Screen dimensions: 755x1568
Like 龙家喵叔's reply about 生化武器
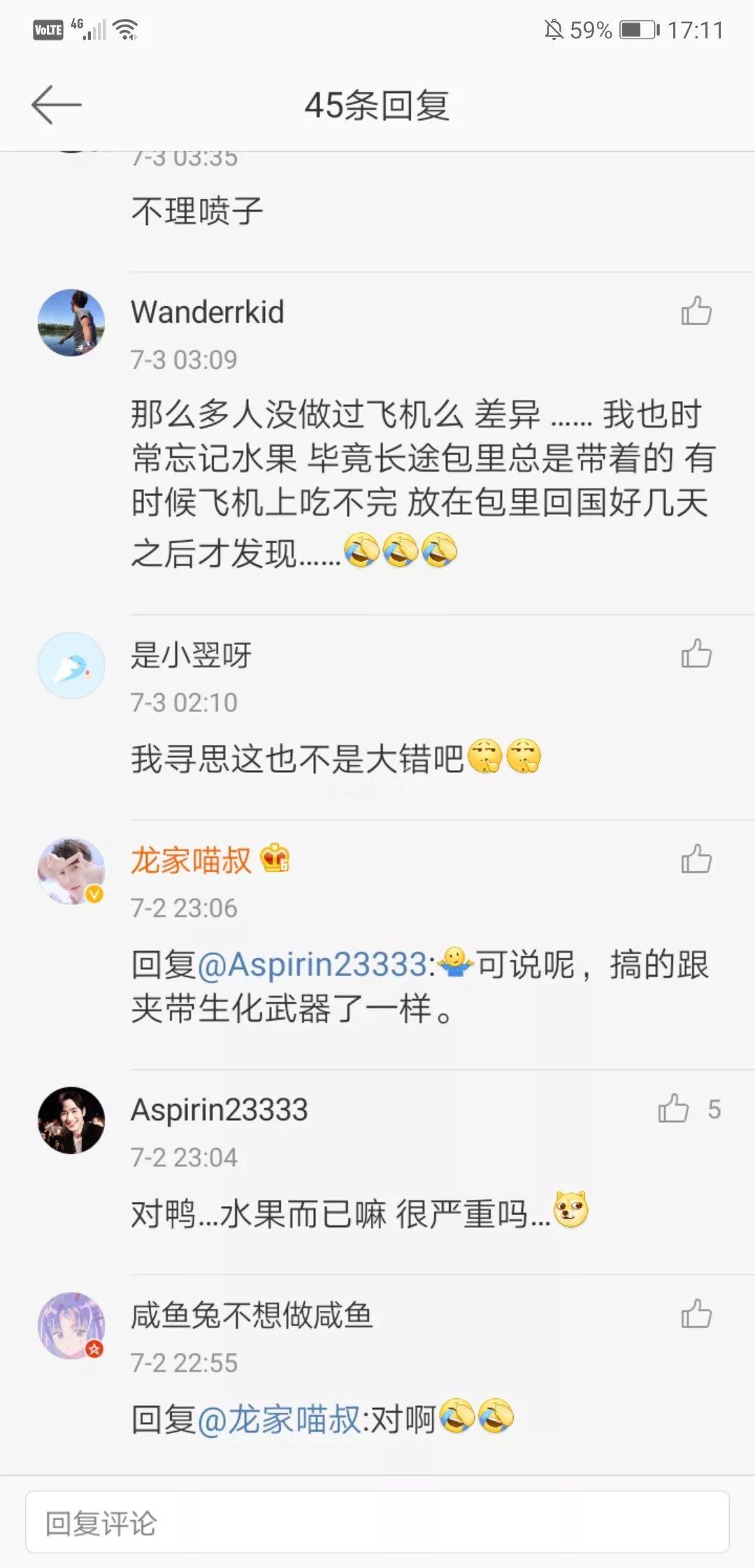(x=696, y=859)
